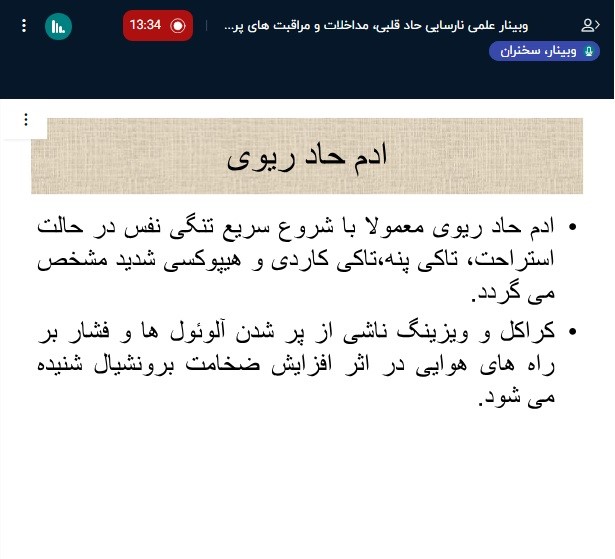This screenshot has height=559, width=615.
Task: Tap the red recording timer button
Action: point(158,25)
